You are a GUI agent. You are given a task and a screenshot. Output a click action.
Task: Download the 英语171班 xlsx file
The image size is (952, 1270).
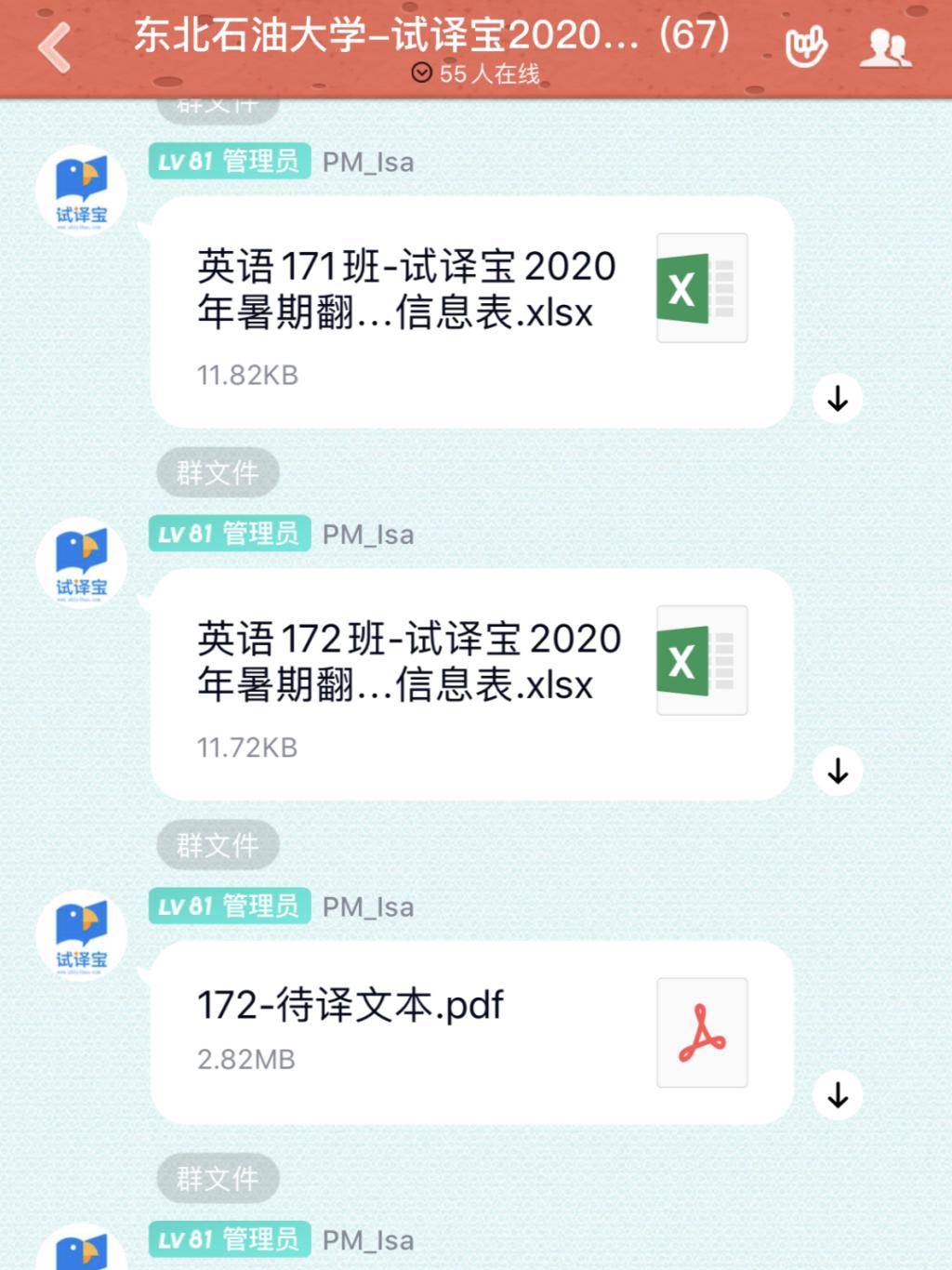coord(838,399)
